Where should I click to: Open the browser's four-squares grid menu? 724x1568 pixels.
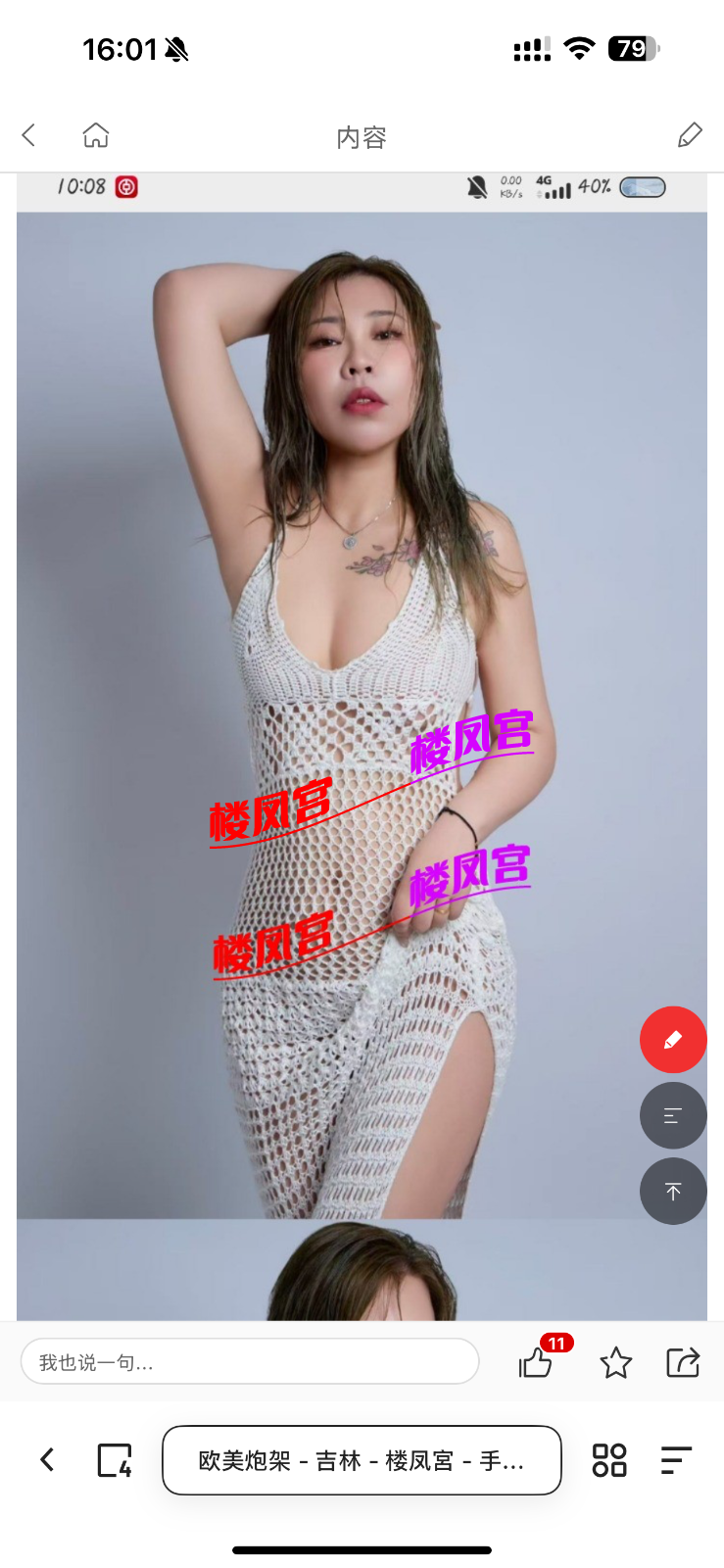coord(609,1460)
